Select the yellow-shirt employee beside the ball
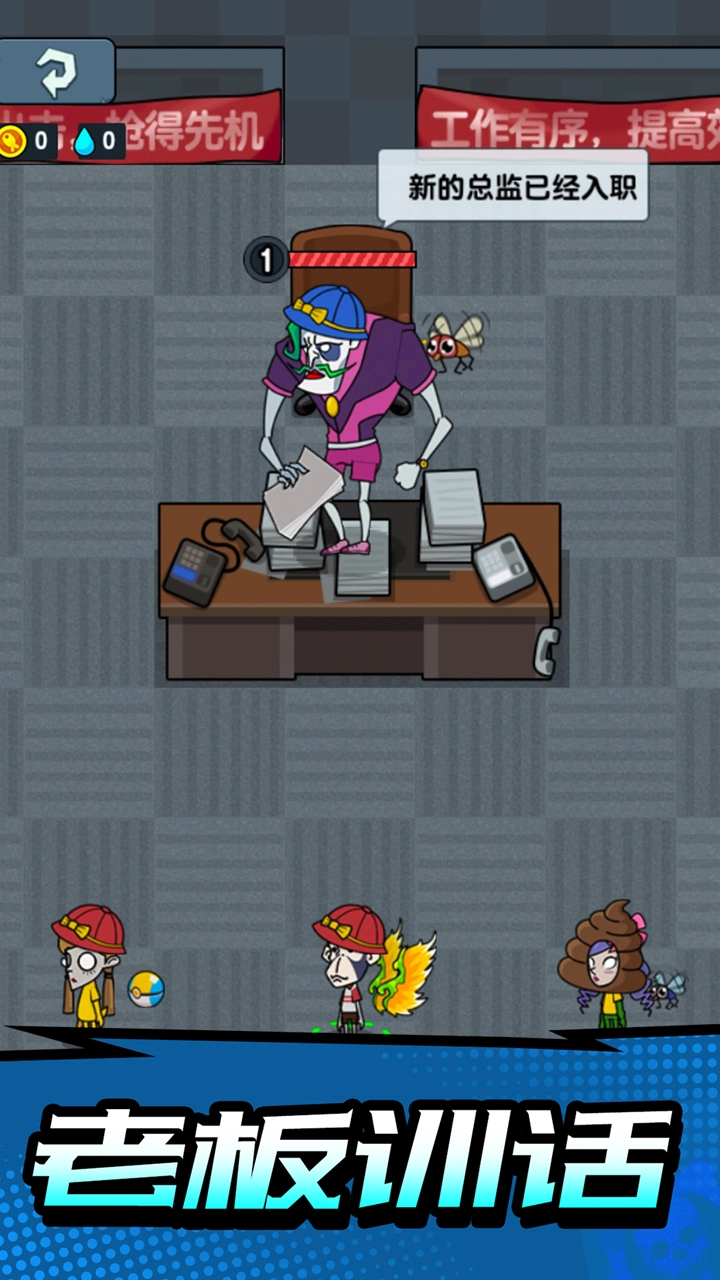The width and height of the screenshot is (720, 1280). click(x=89, y=965)
